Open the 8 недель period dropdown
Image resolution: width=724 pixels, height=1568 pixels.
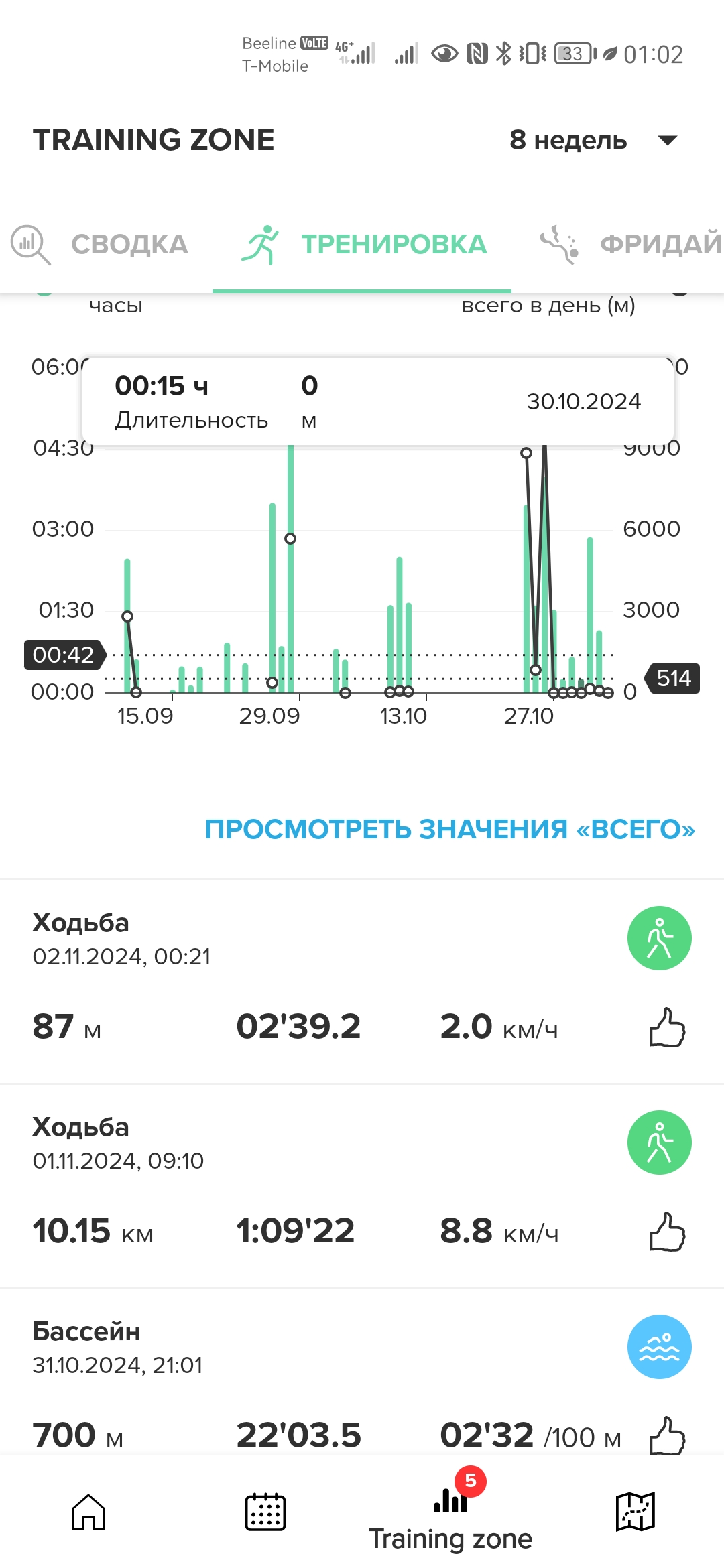click(x=593, y=140)
